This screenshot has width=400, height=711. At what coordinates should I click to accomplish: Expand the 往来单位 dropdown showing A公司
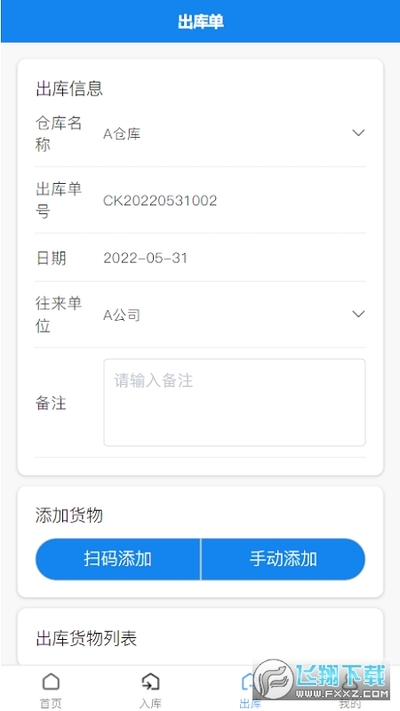pos(234,314)
